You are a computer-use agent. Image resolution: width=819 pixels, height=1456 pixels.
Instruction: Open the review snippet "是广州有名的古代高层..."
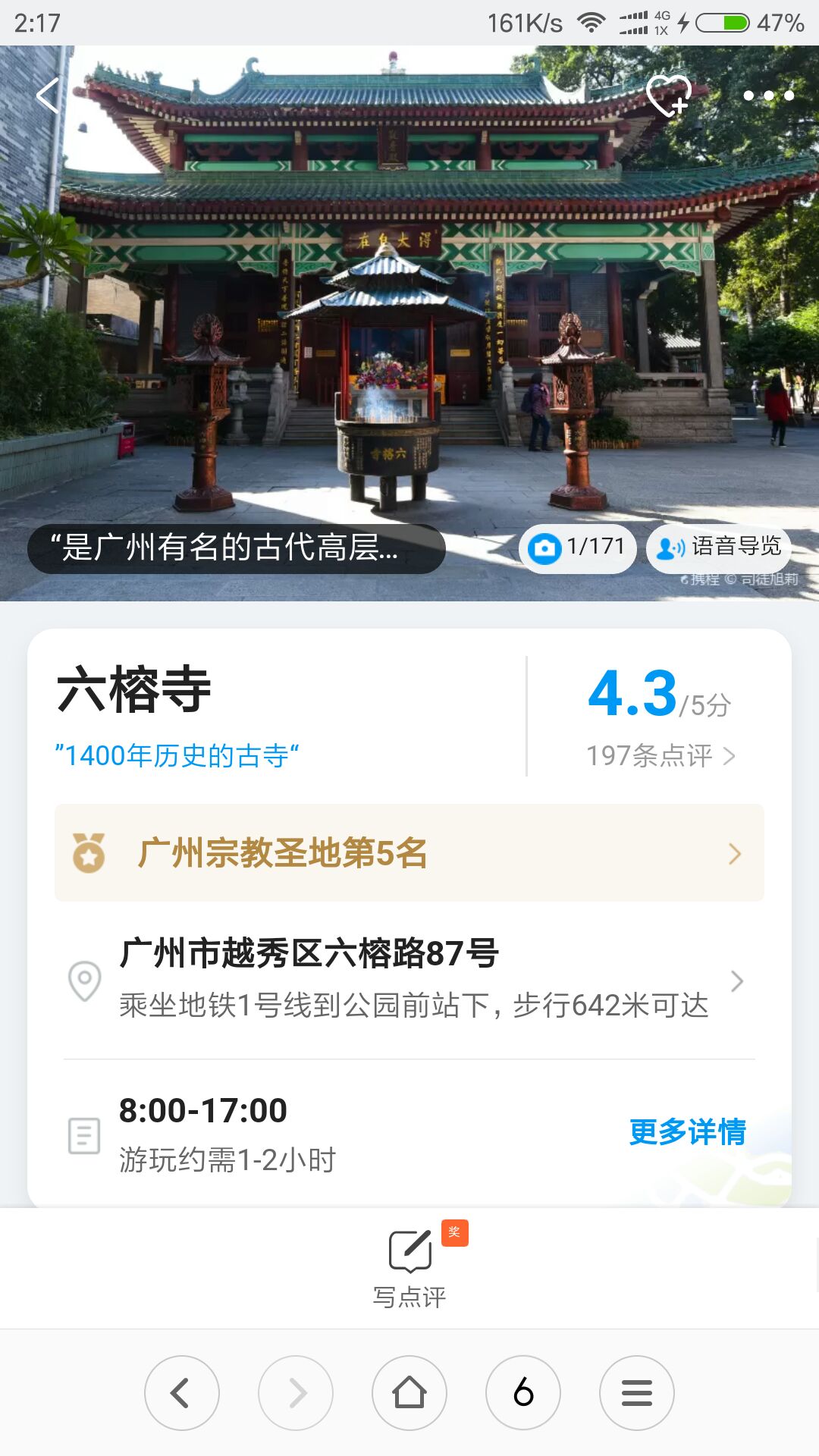click(x=236, y=548)
